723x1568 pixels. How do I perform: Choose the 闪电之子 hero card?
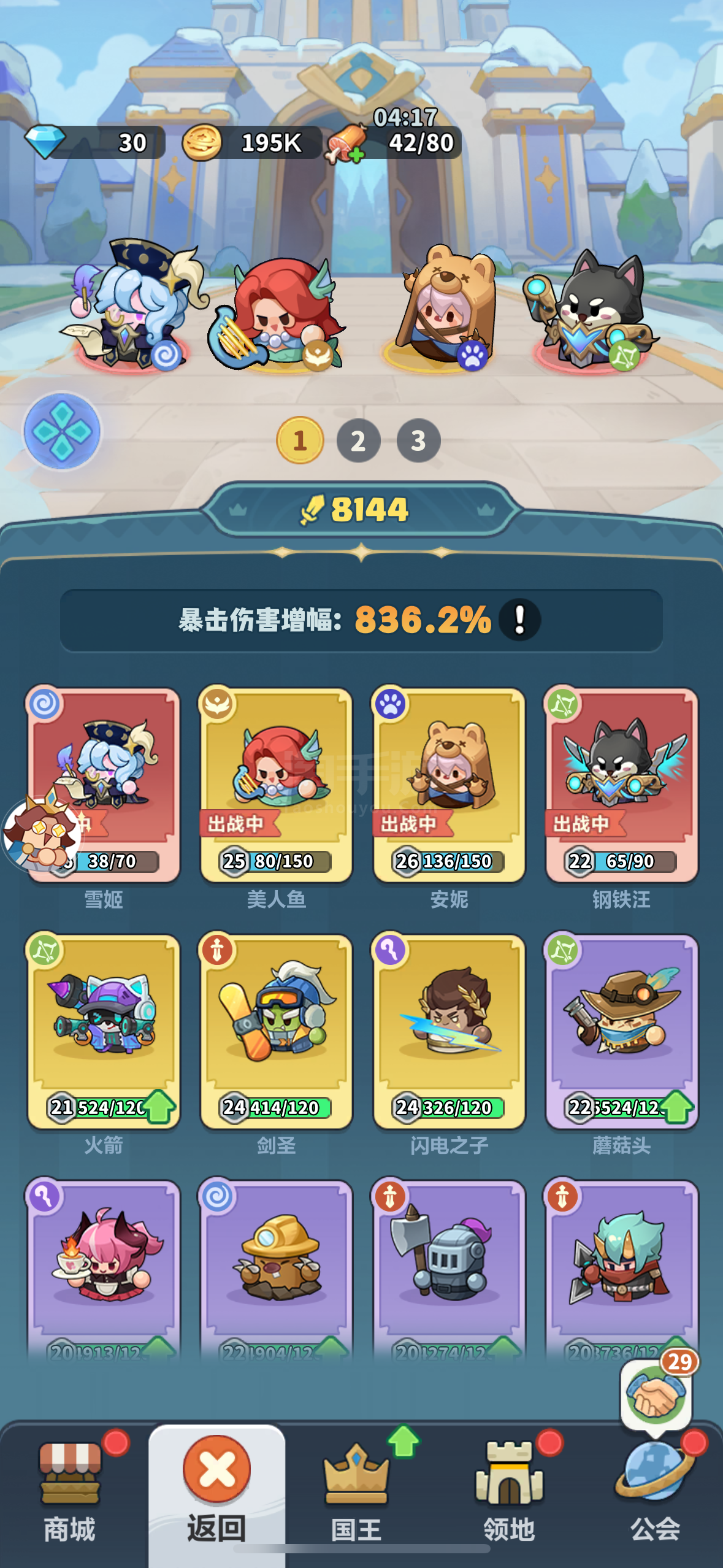coord(449,1032)
